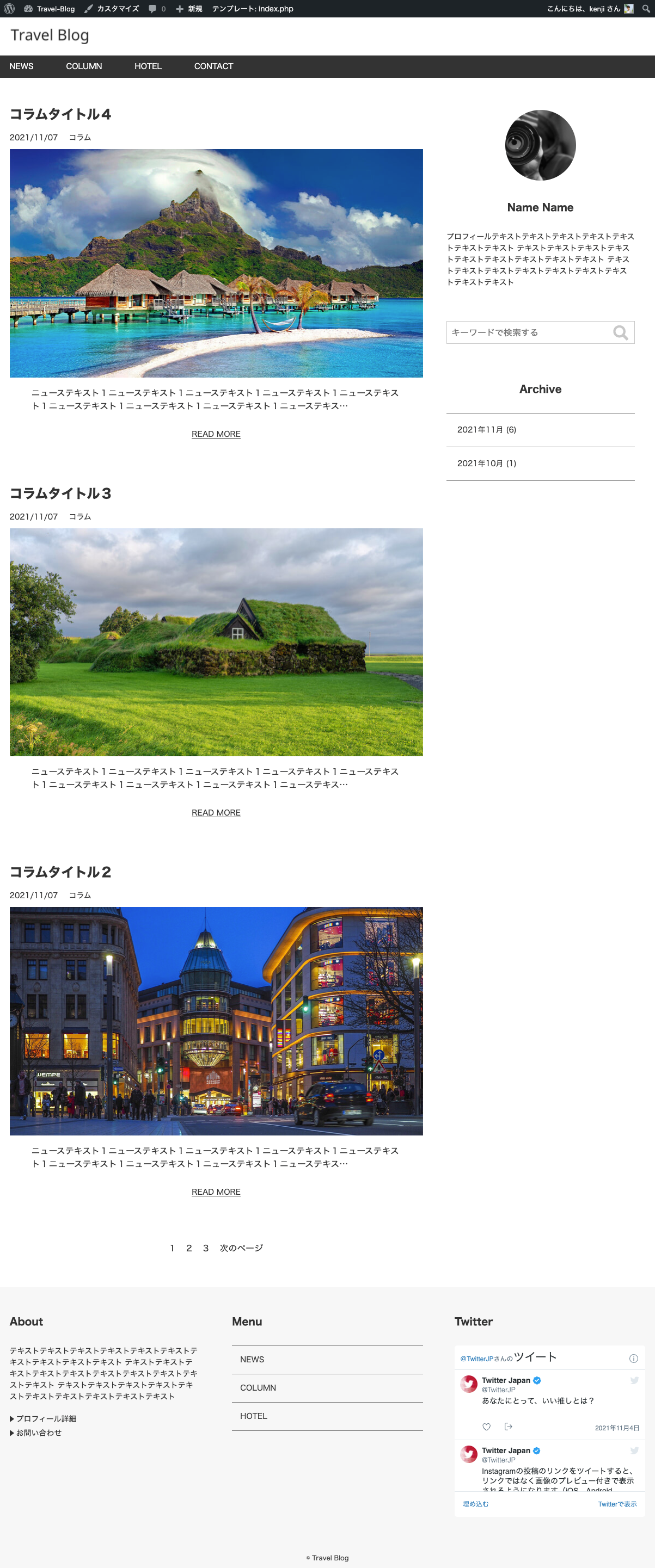Viewport: 655px width, 1568px height.
Task: Open the コラムタイトル2 city night image
Action: click(216, 1021)
